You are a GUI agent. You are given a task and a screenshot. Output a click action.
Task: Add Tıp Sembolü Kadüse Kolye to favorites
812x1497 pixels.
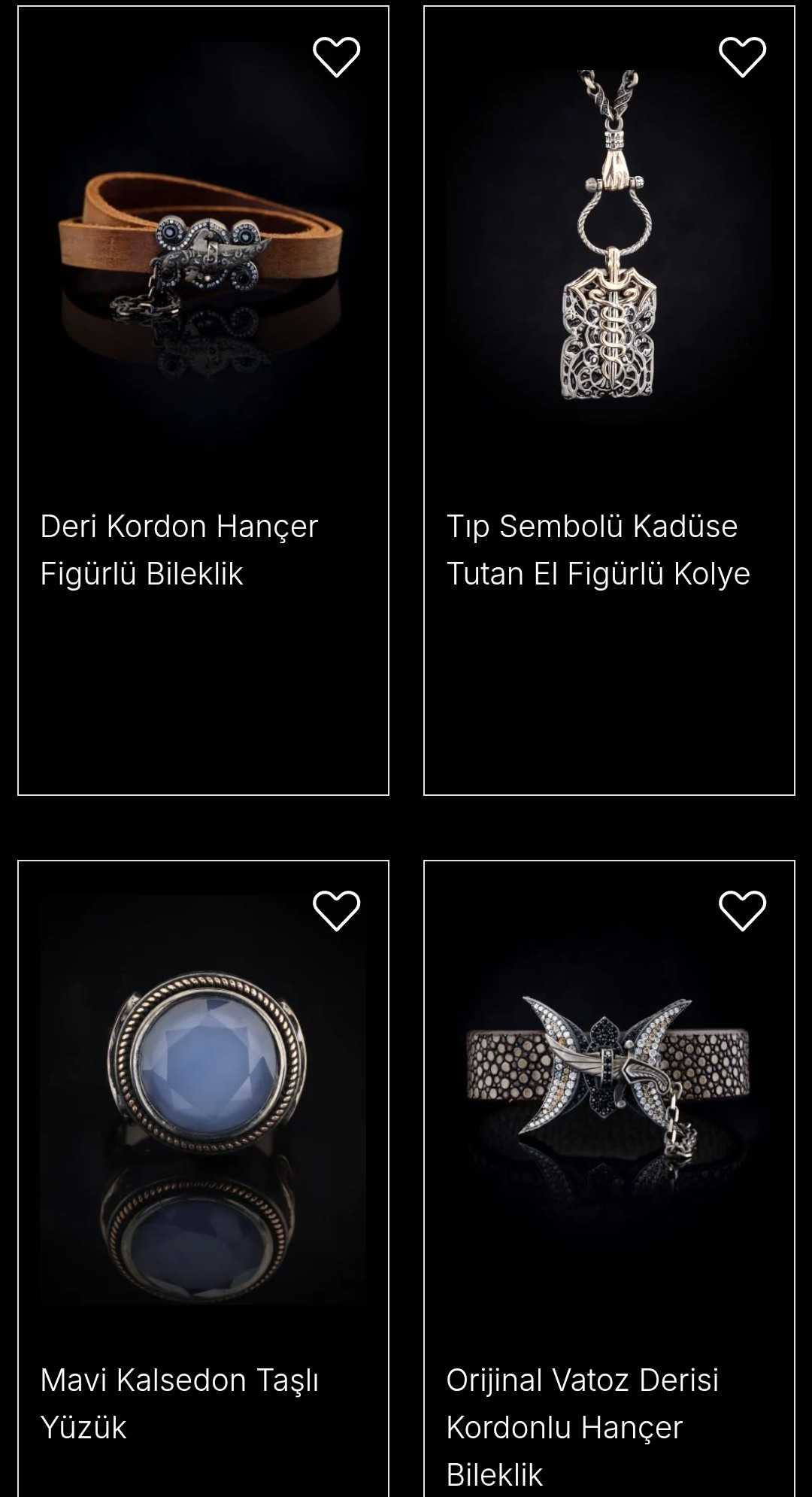[742, 57]
